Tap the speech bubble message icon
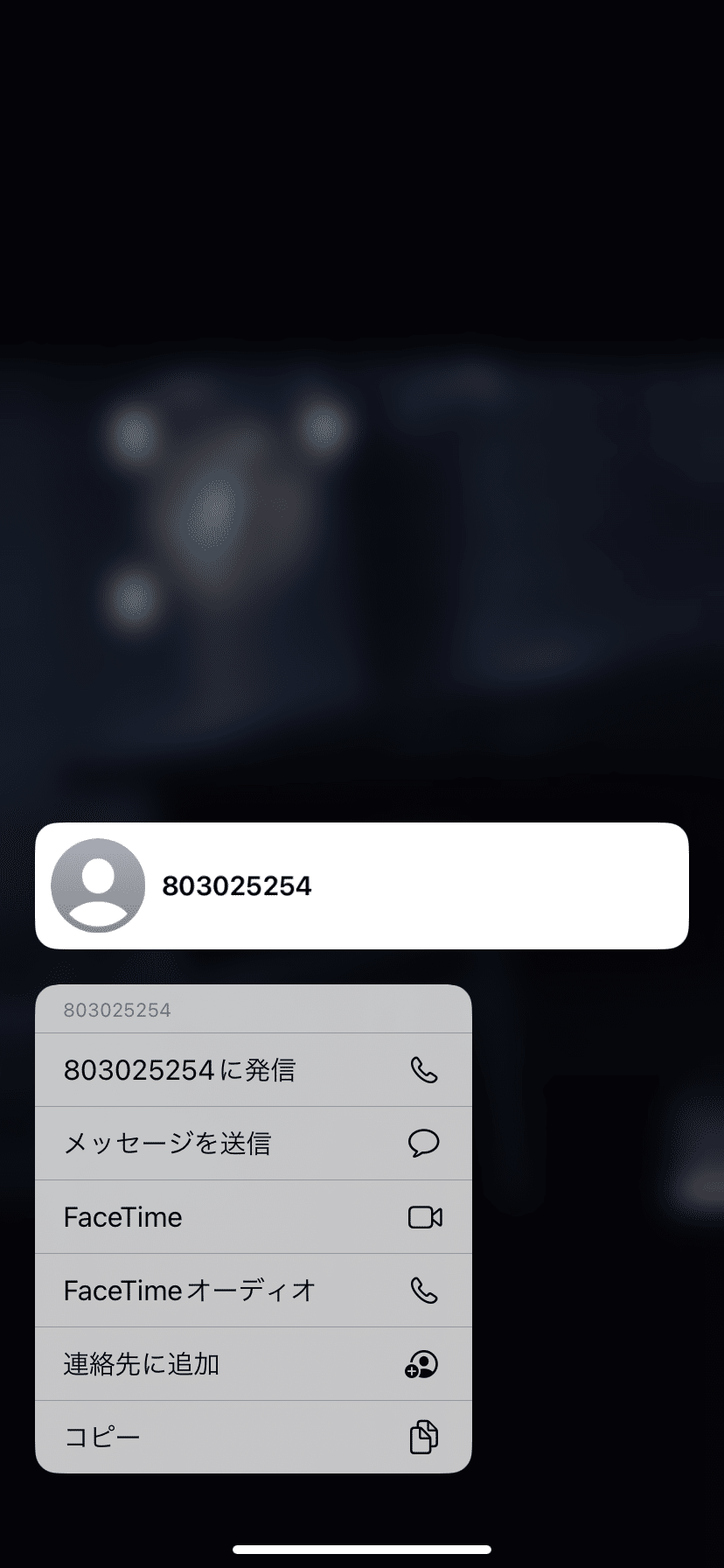724x1568 pixels. pos(423,1143)
